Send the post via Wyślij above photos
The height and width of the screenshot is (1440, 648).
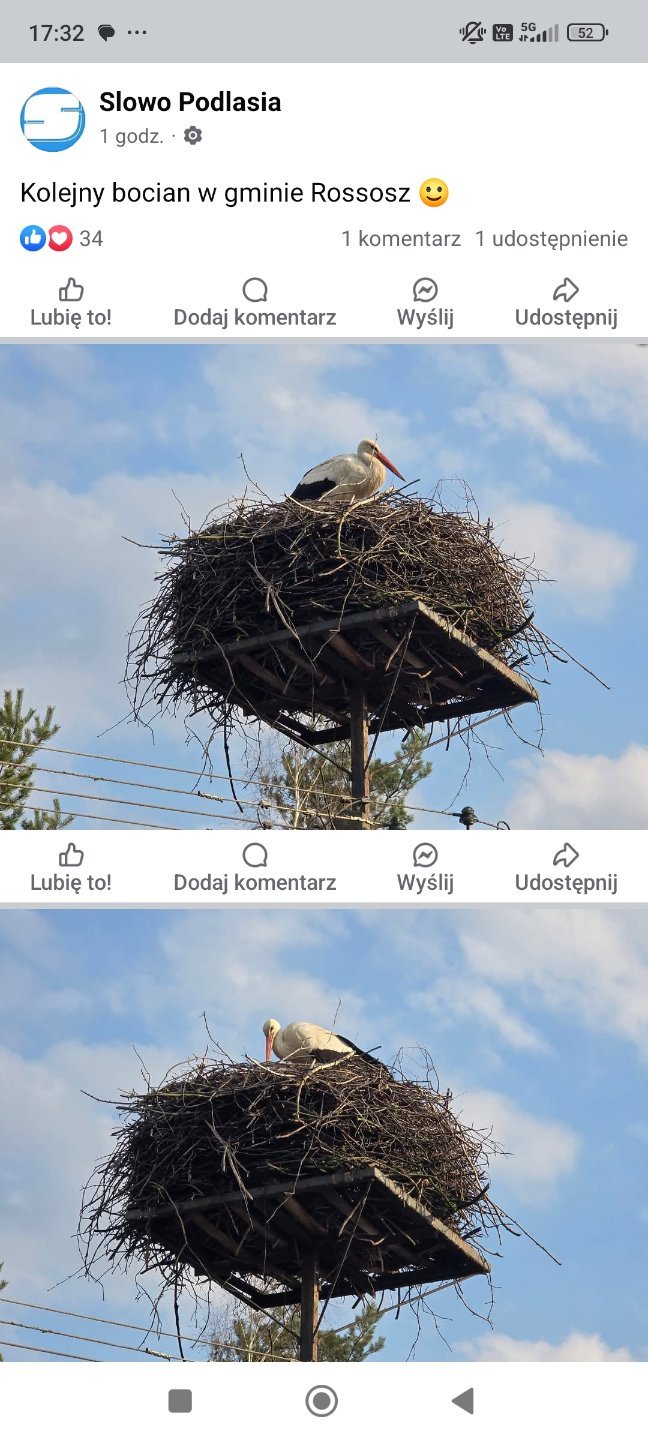click(x=425, y=303)
